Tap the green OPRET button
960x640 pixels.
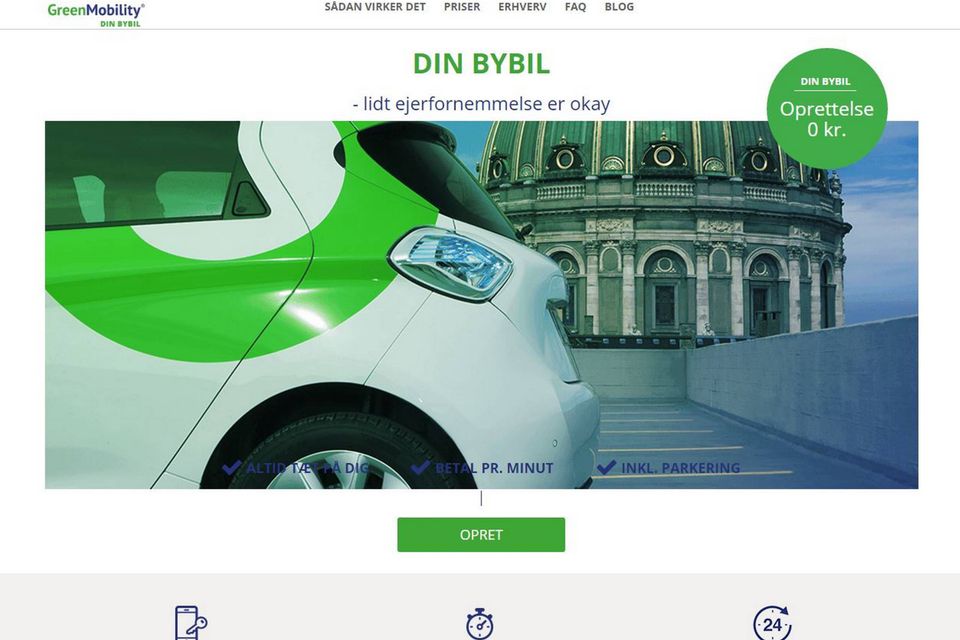click(x=481, y=535)
